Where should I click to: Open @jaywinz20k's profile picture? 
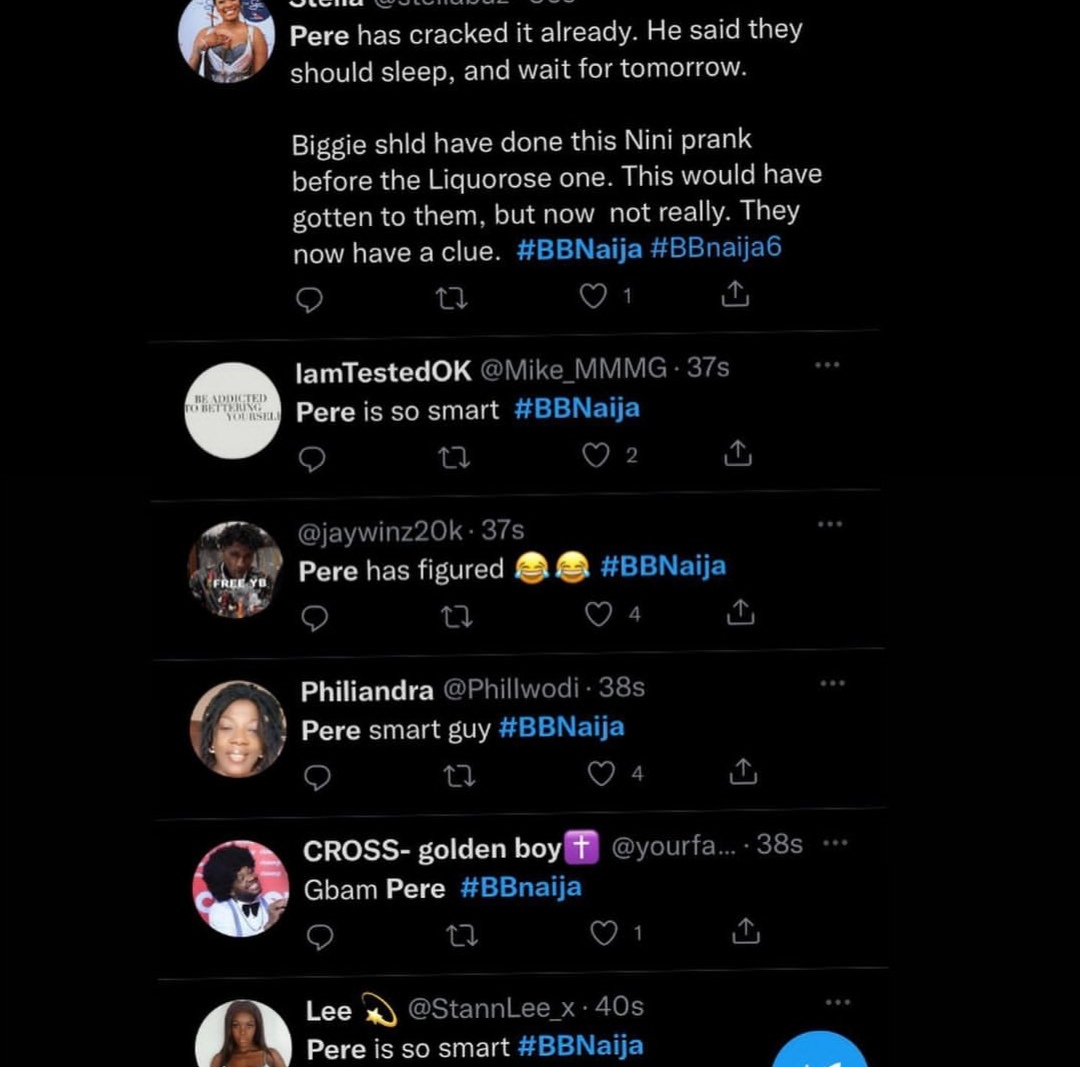[236, 570]
